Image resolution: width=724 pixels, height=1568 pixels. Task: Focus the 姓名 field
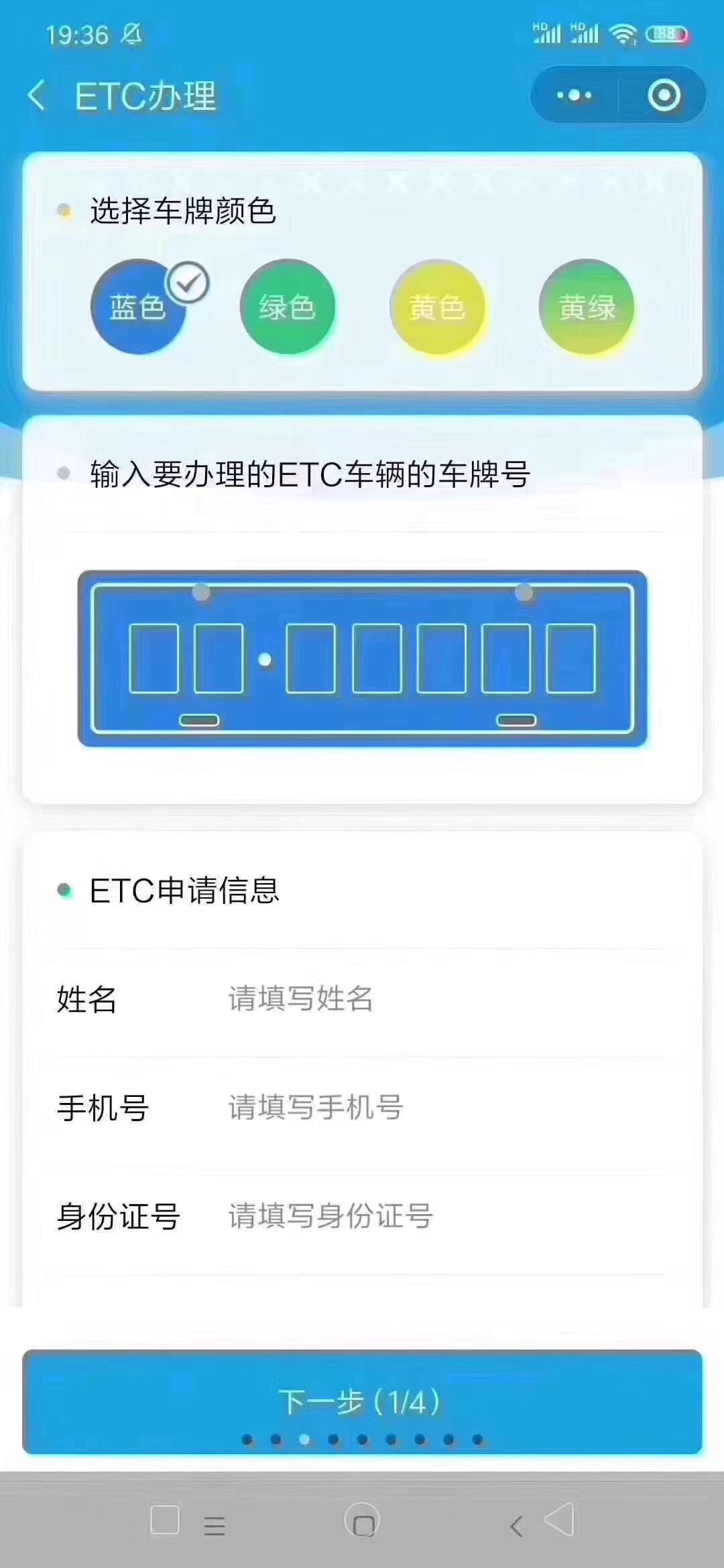[362, 999]
